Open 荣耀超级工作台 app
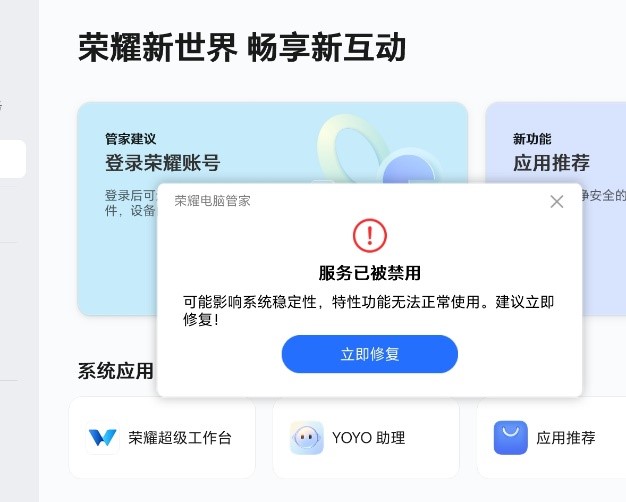The image size is (626, 502). click(x=162, y=438)
